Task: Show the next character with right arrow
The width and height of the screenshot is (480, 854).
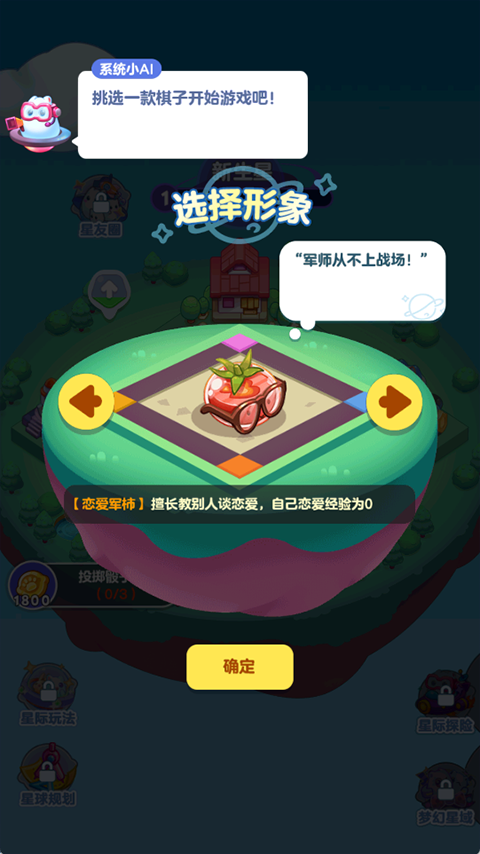Action: point(394,402)
